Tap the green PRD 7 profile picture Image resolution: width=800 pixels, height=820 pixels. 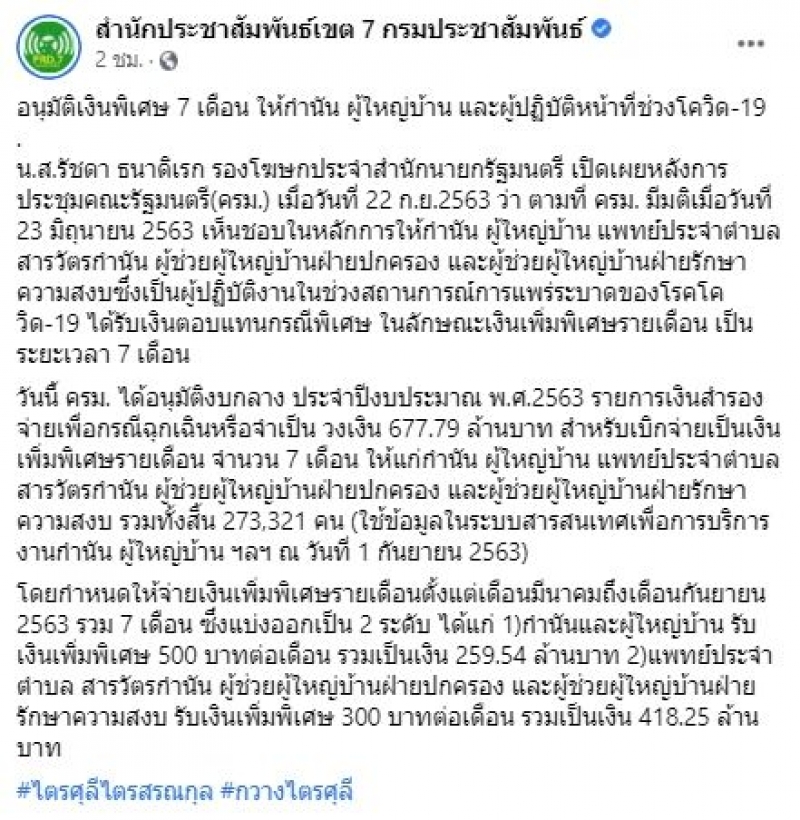[47, 46]
